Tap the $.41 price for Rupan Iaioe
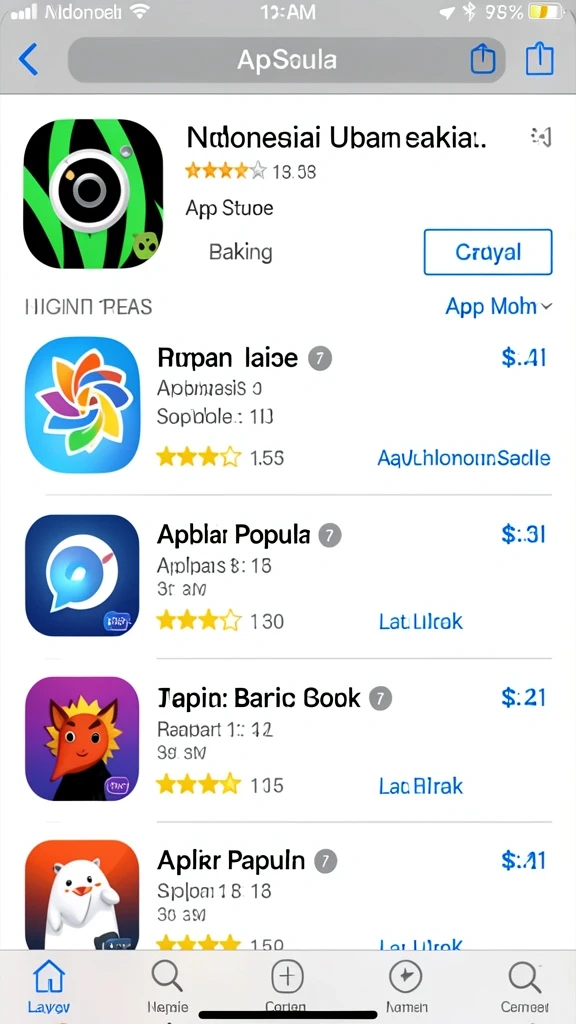Viewport: 576px width, 1024px height. point(524,357)
